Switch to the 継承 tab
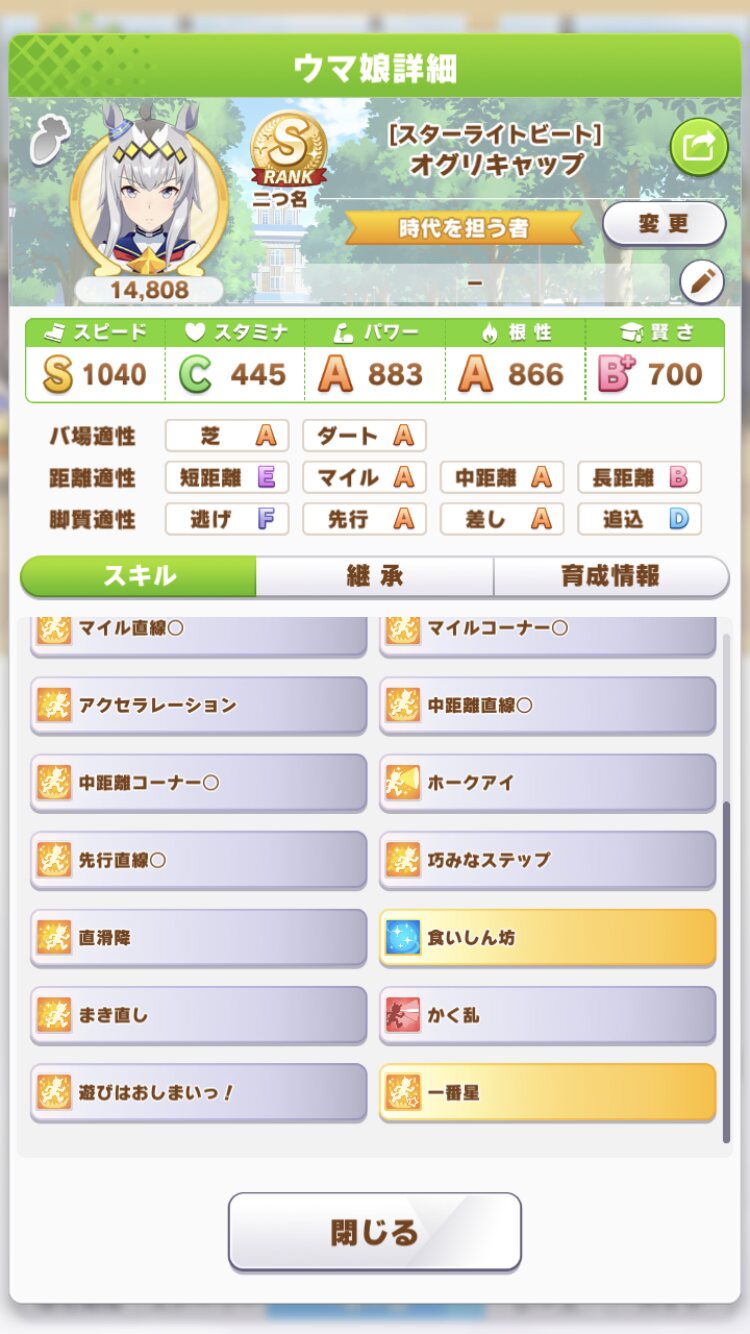750x1334 pixels. click(374, 576)
